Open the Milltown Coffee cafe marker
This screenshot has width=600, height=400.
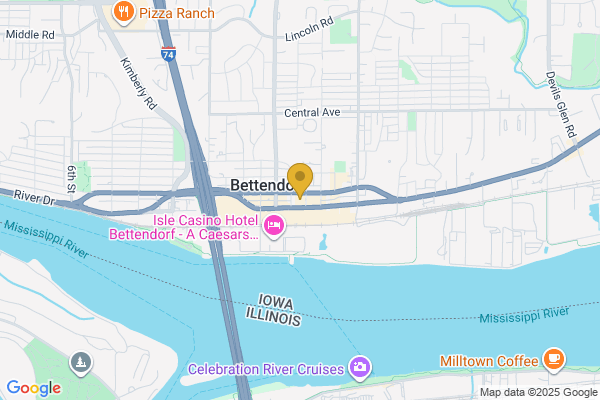[553, 359]
